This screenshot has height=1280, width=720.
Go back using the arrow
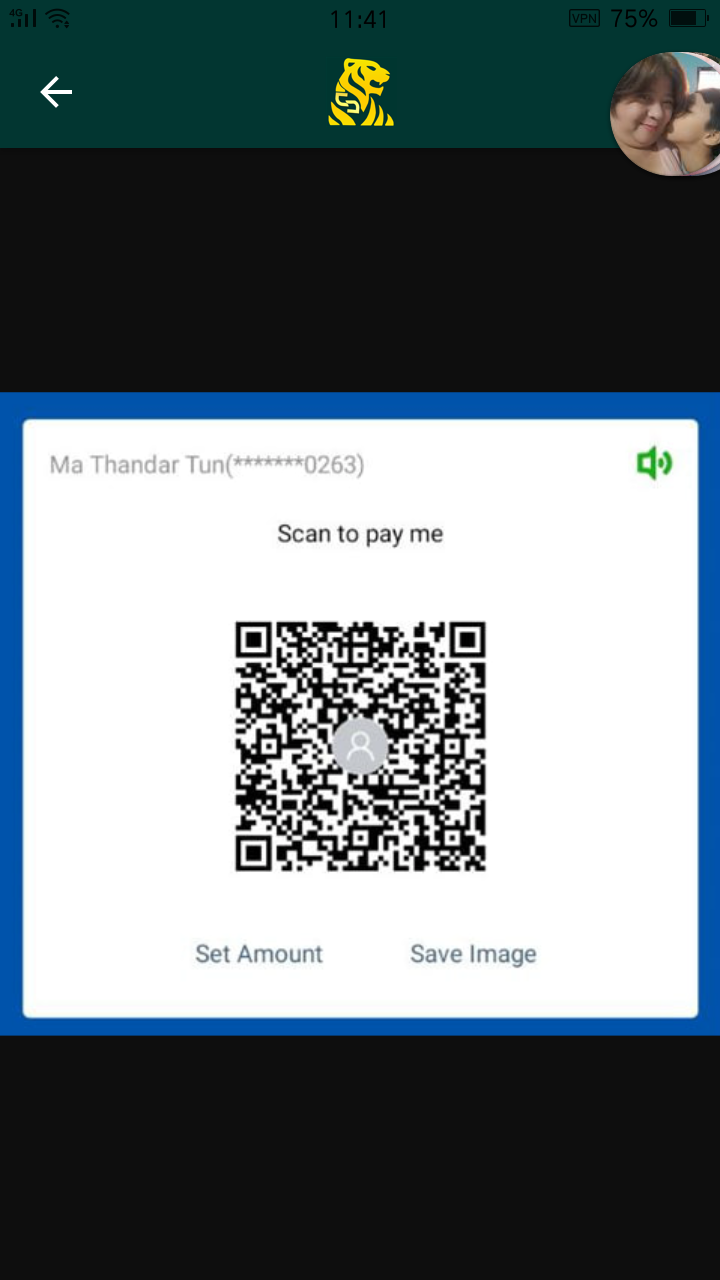(56, 93)
